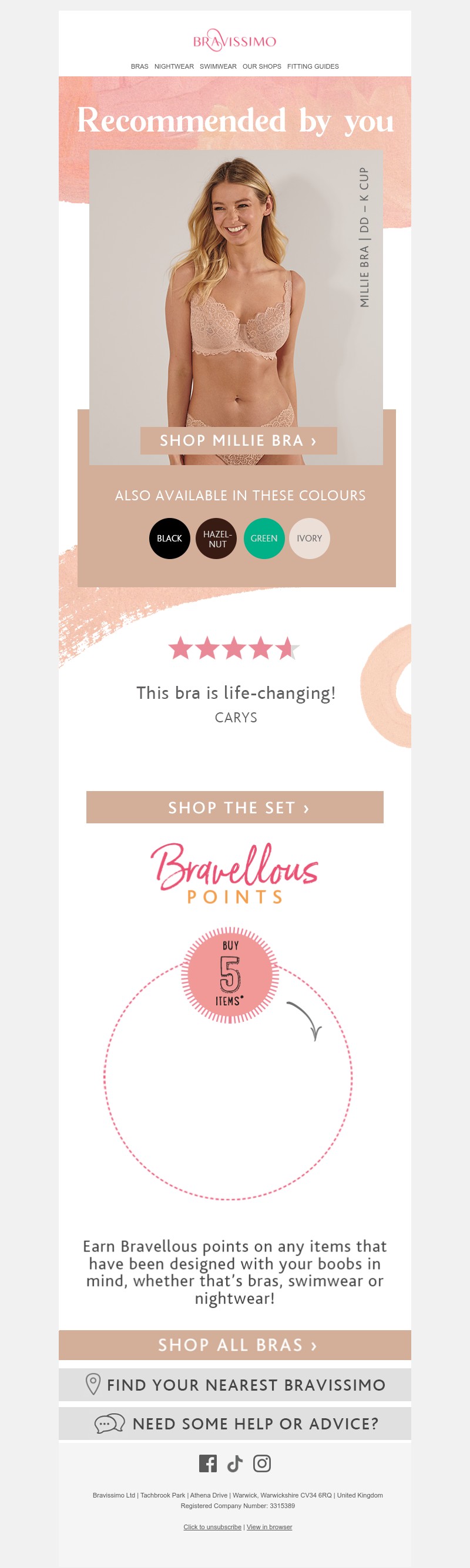Pick the Green colour swatch

click(x=264, y=539)
